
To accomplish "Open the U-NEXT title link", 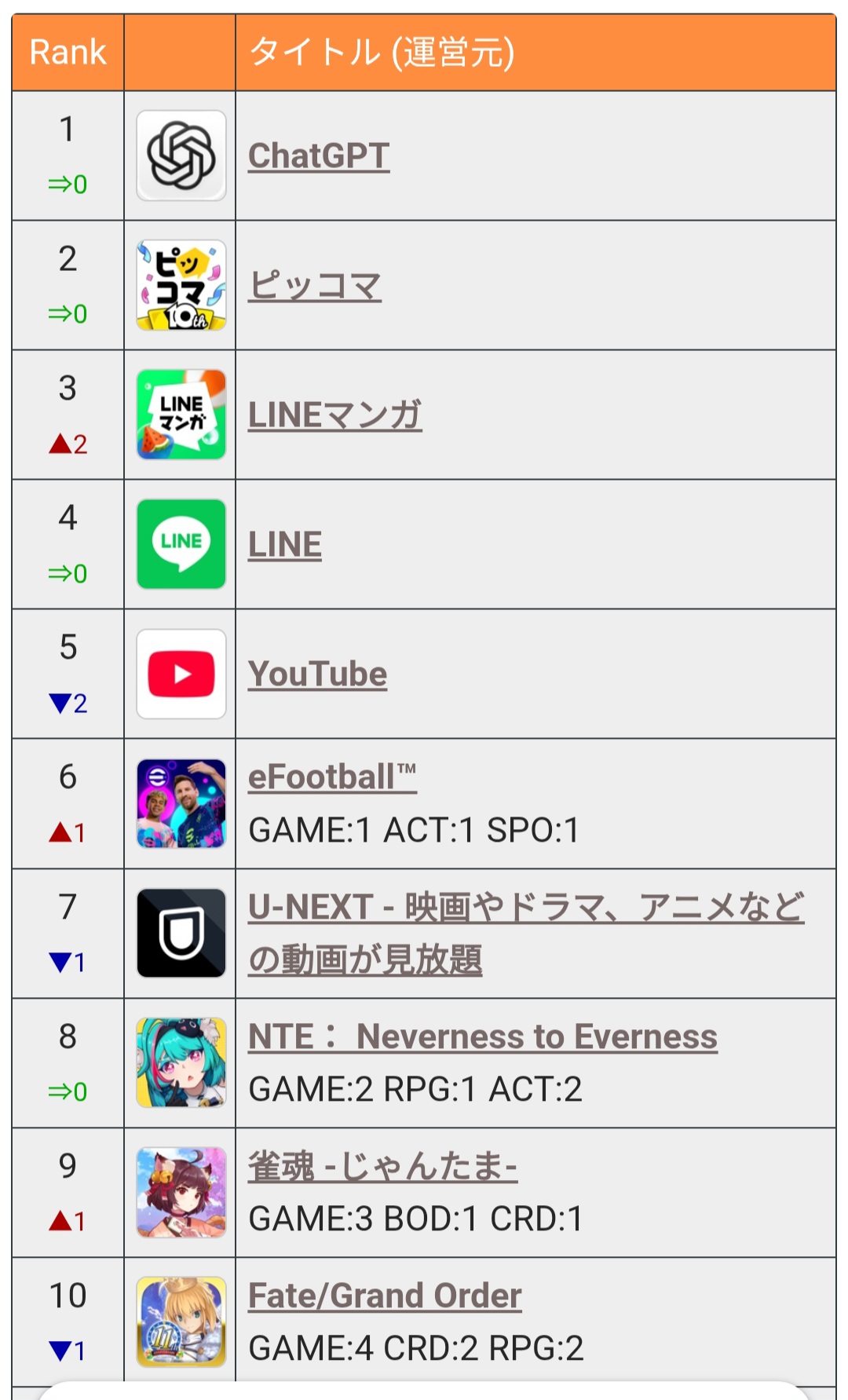I will [526, 933].
